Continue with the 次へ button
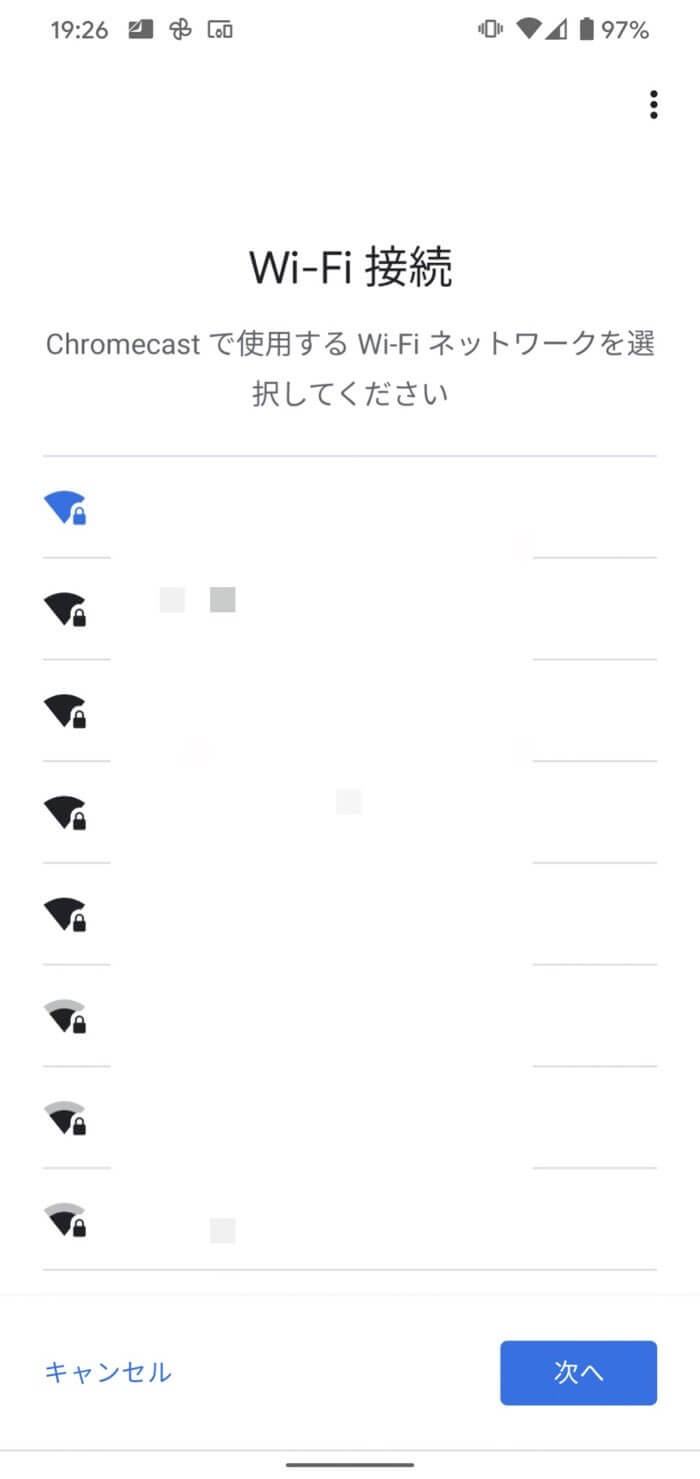 click(578, 1373)
